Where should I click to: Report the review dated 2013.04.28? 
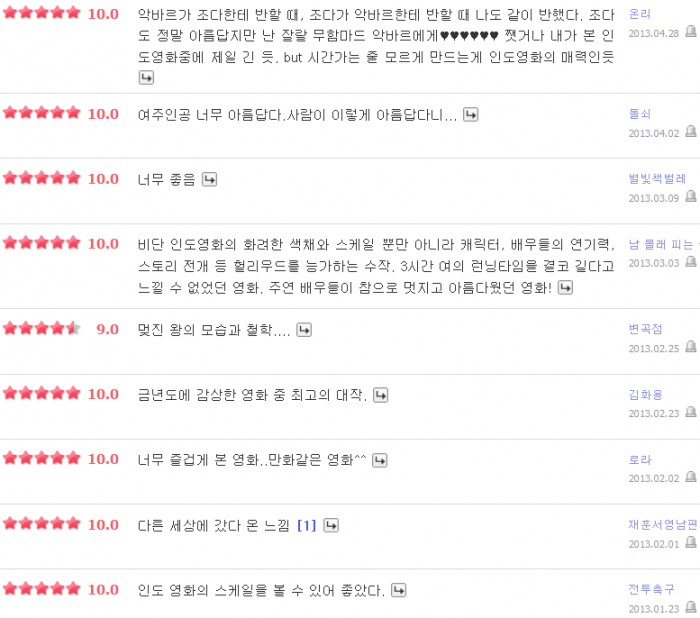pos(690,33)
